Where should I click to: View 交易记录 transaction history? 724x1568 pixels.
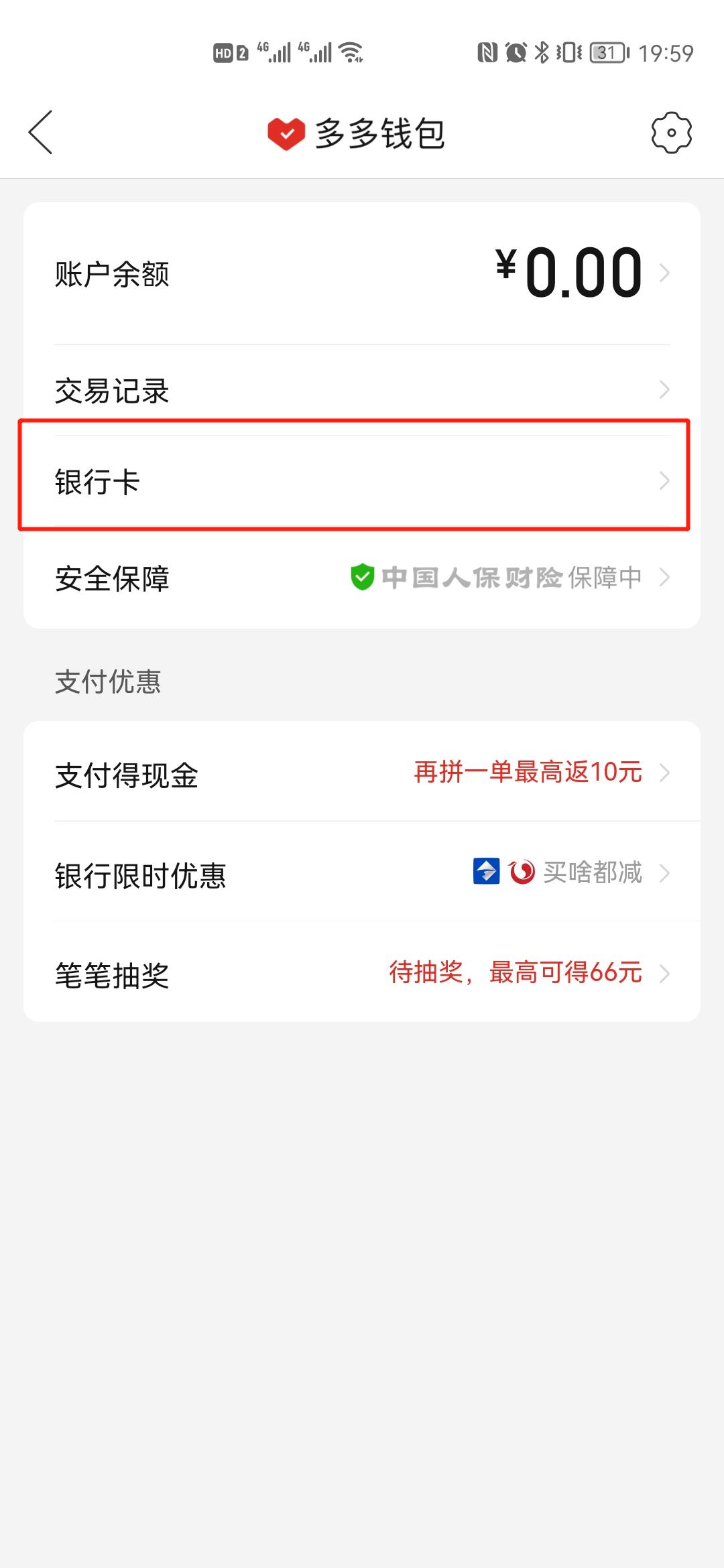pyautogui.click(x=362, y=390)
